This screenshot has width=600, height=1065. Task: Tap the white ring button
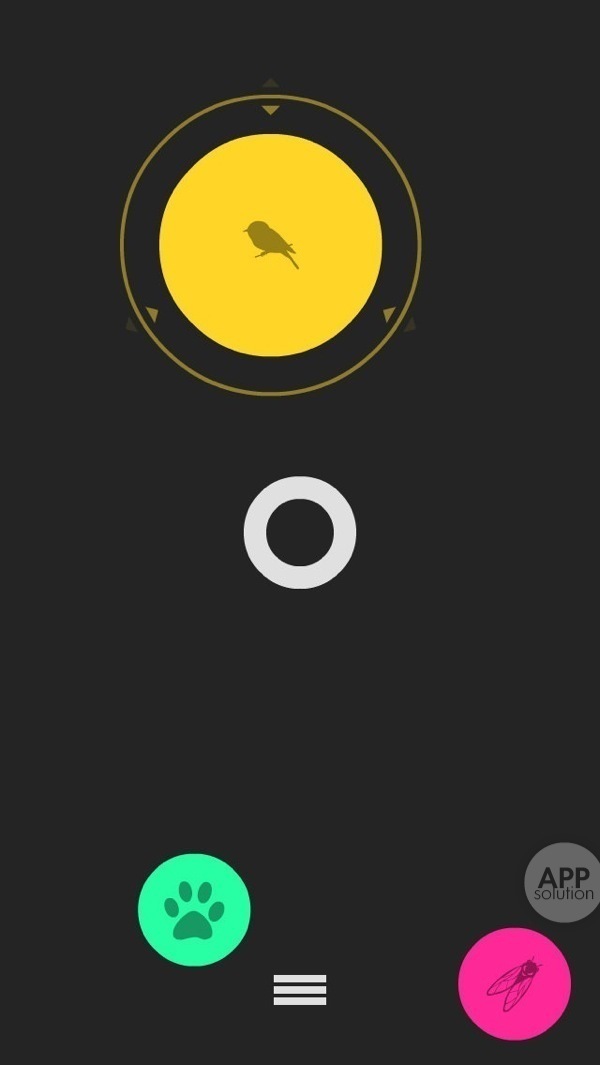click(x=300, y=532)
